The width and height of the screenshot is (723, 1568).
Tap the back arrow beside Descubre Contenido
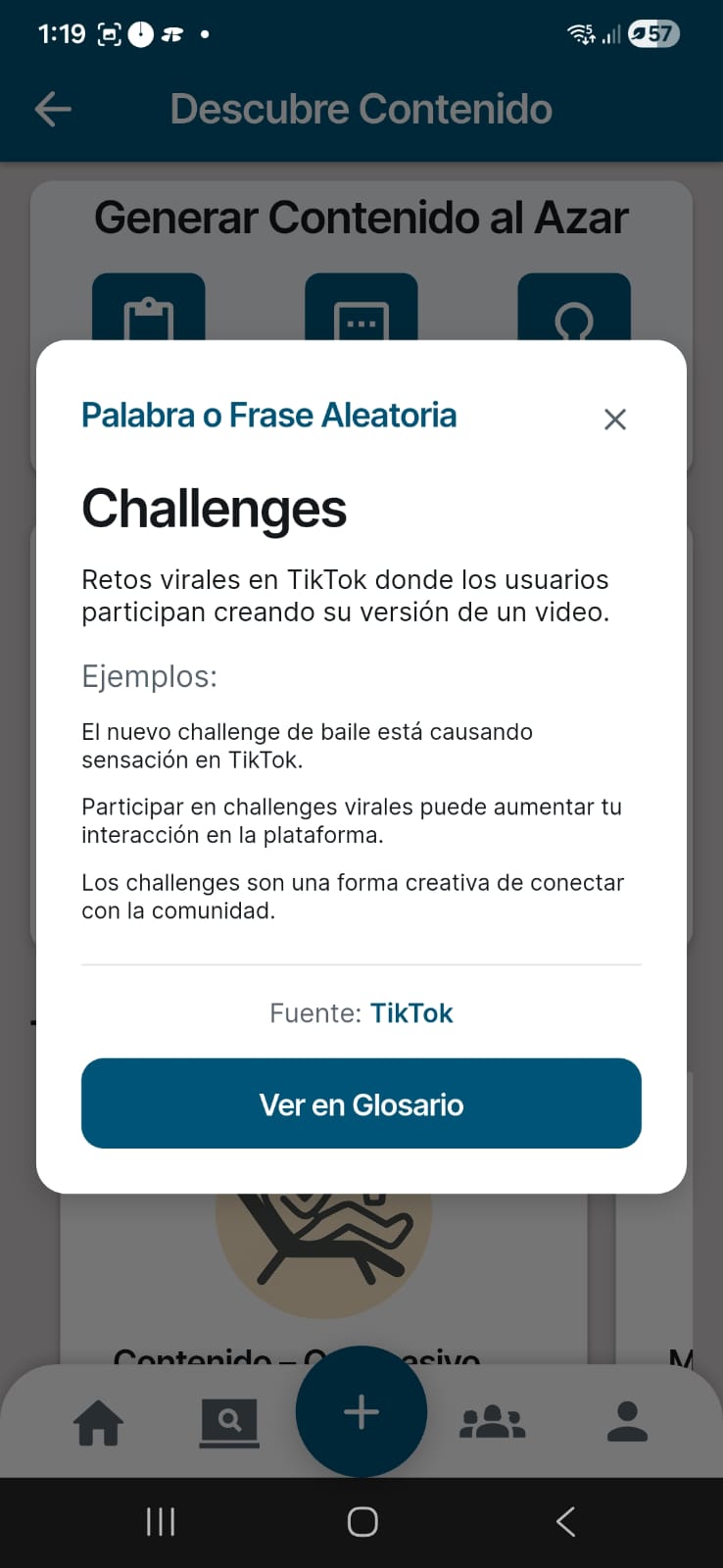tap(53, 109)
